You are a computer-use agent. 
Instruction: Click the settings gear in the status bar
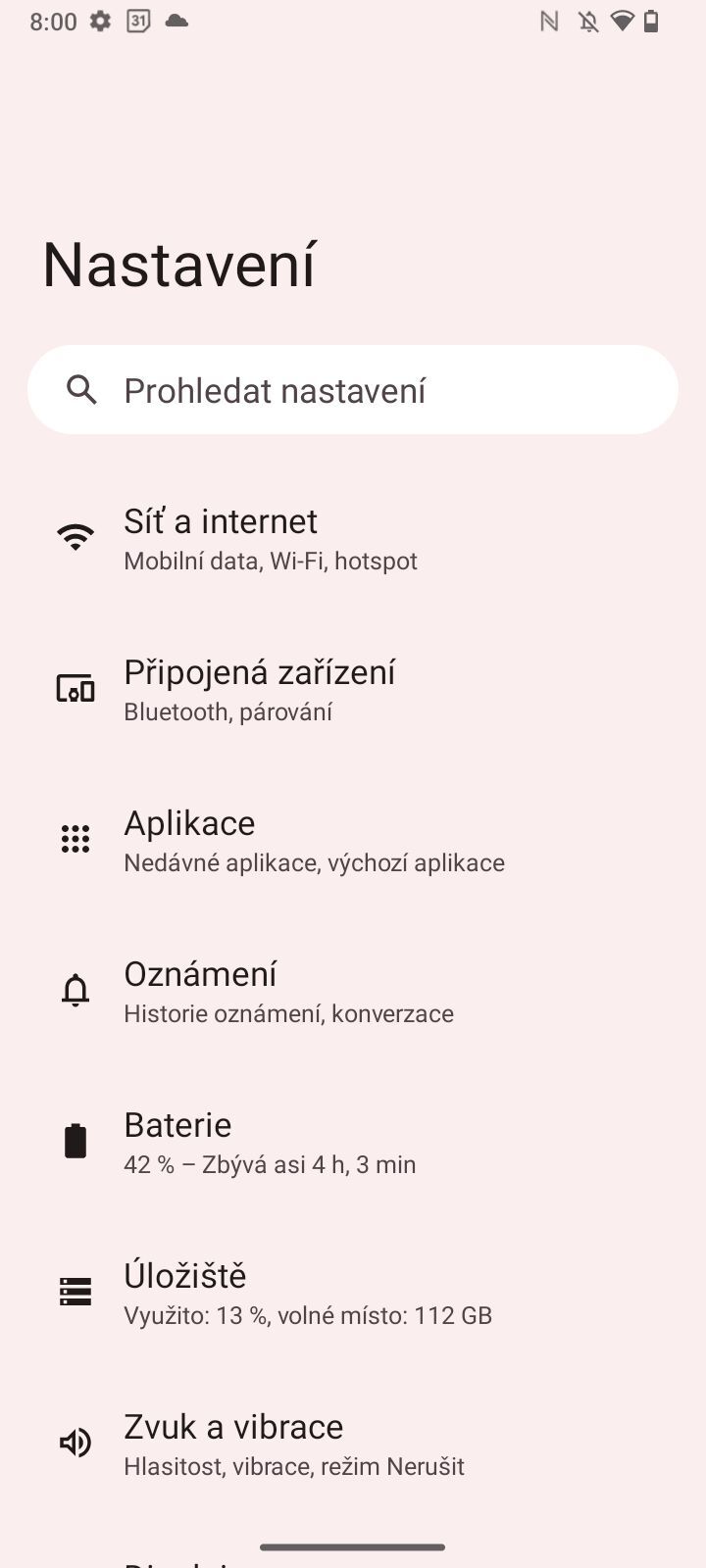(x=98, y=21)
